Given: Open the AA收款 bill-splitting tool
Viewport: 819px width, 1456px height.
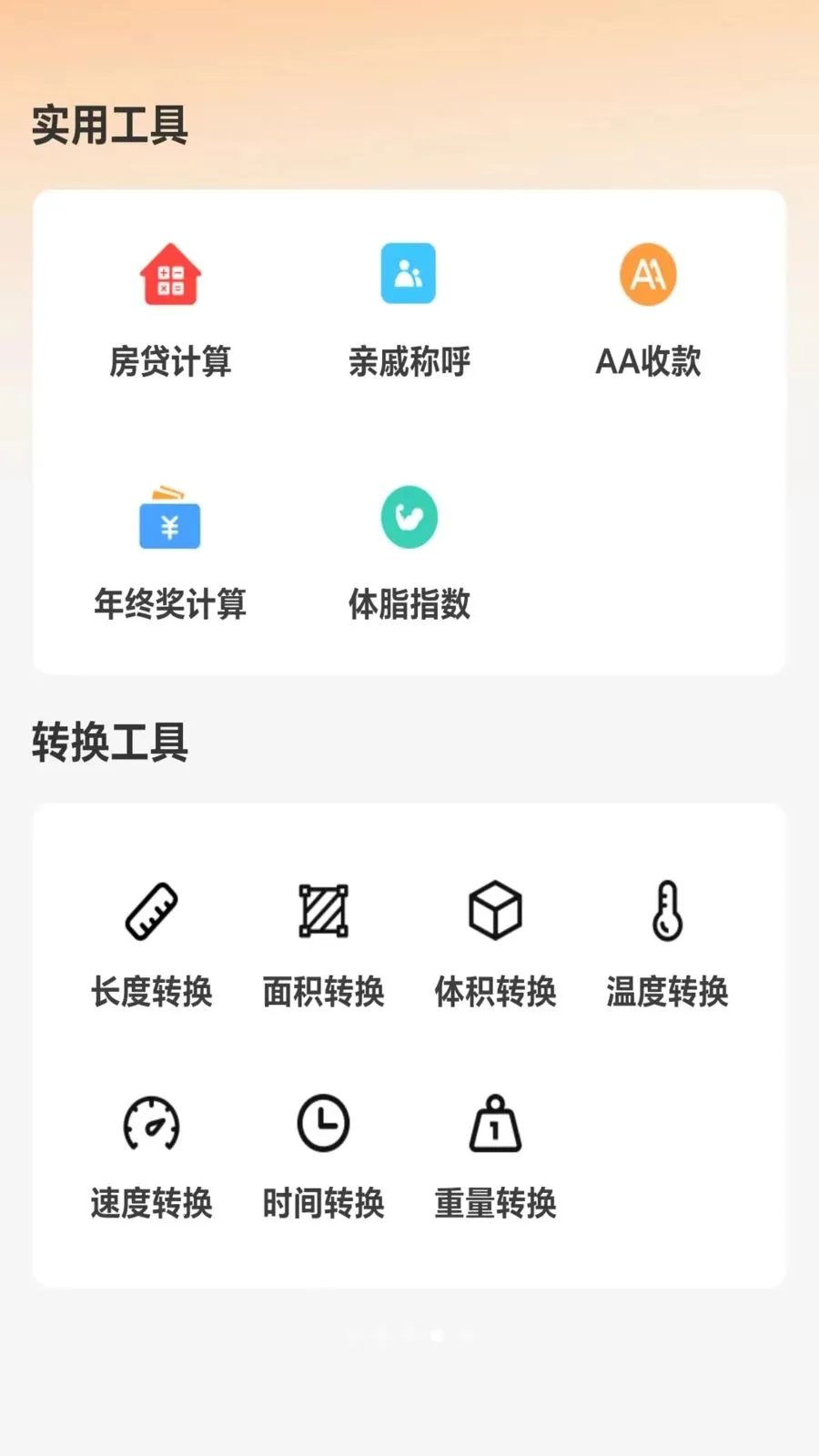Looking at the screenshot, I should click(648, 273).
